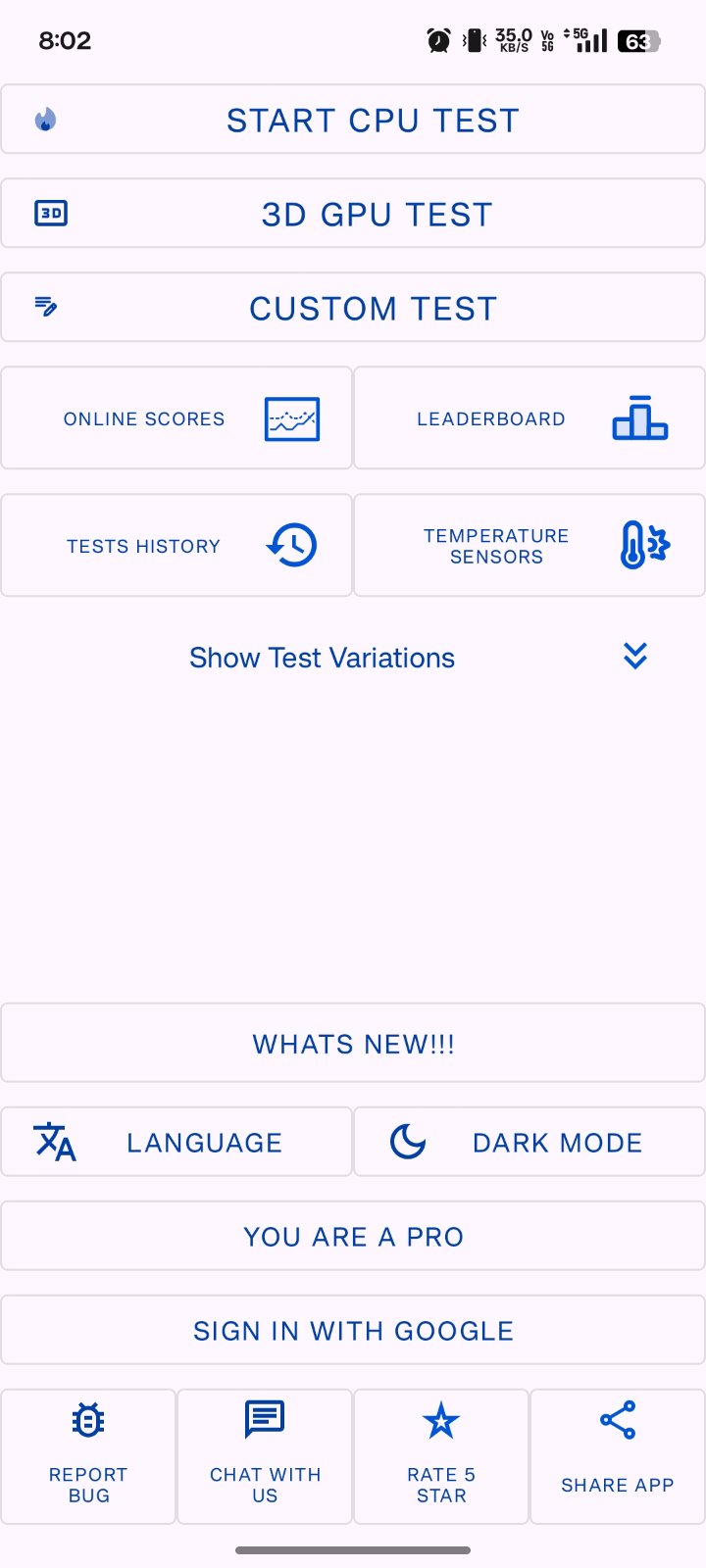This screenshot has width=706, height=1568.
Task: Open the Custom Test option
Action: pyautogui.click(x=353, y=308)
